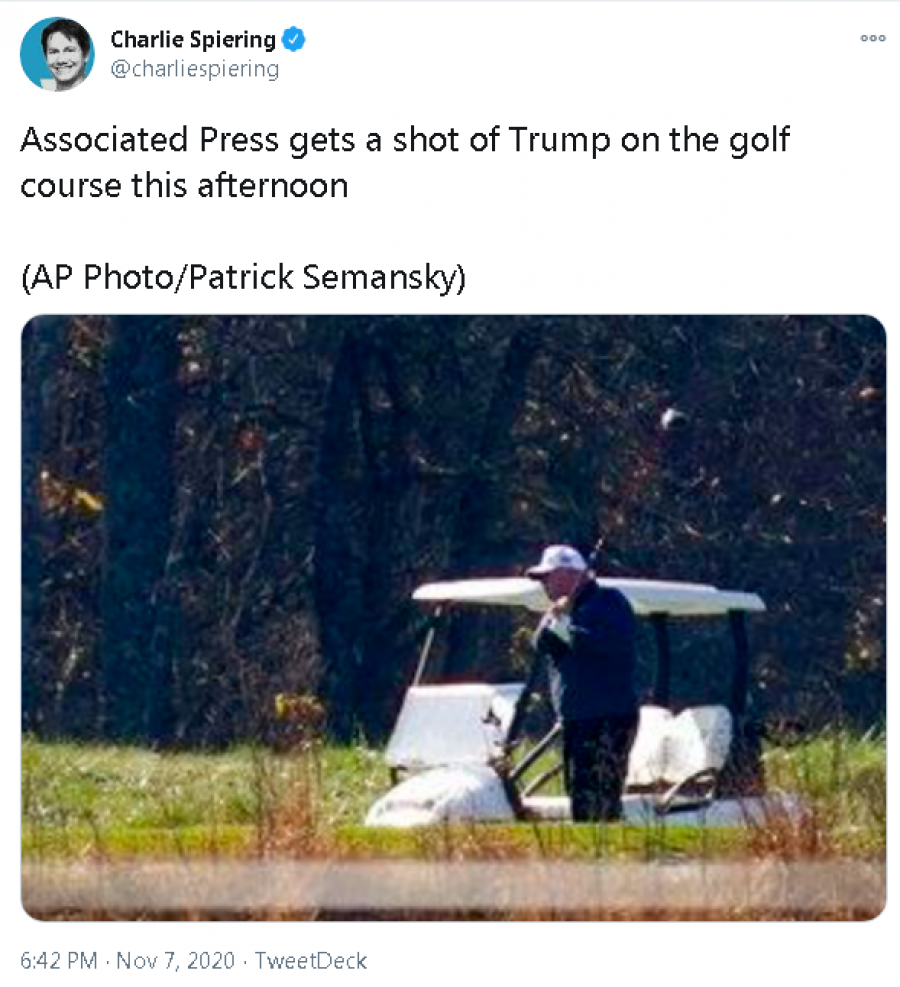The height and width of the screenshot is (987, 900).
Task: Open the TweetDeck source link
Action: point(311,961)
